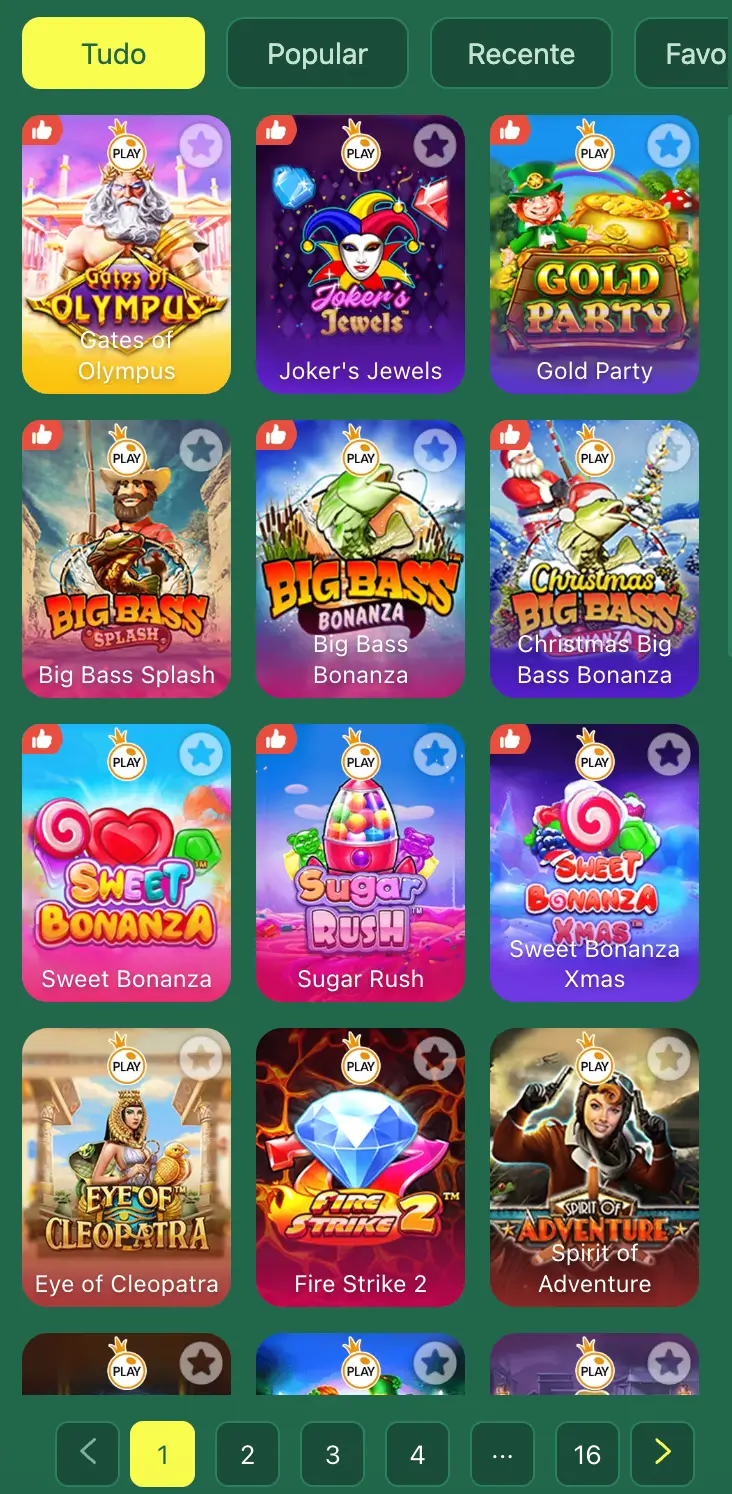Favorite Joker's Jewels with its star icon
Screen dimensions: 732x1494
point(435,146)
